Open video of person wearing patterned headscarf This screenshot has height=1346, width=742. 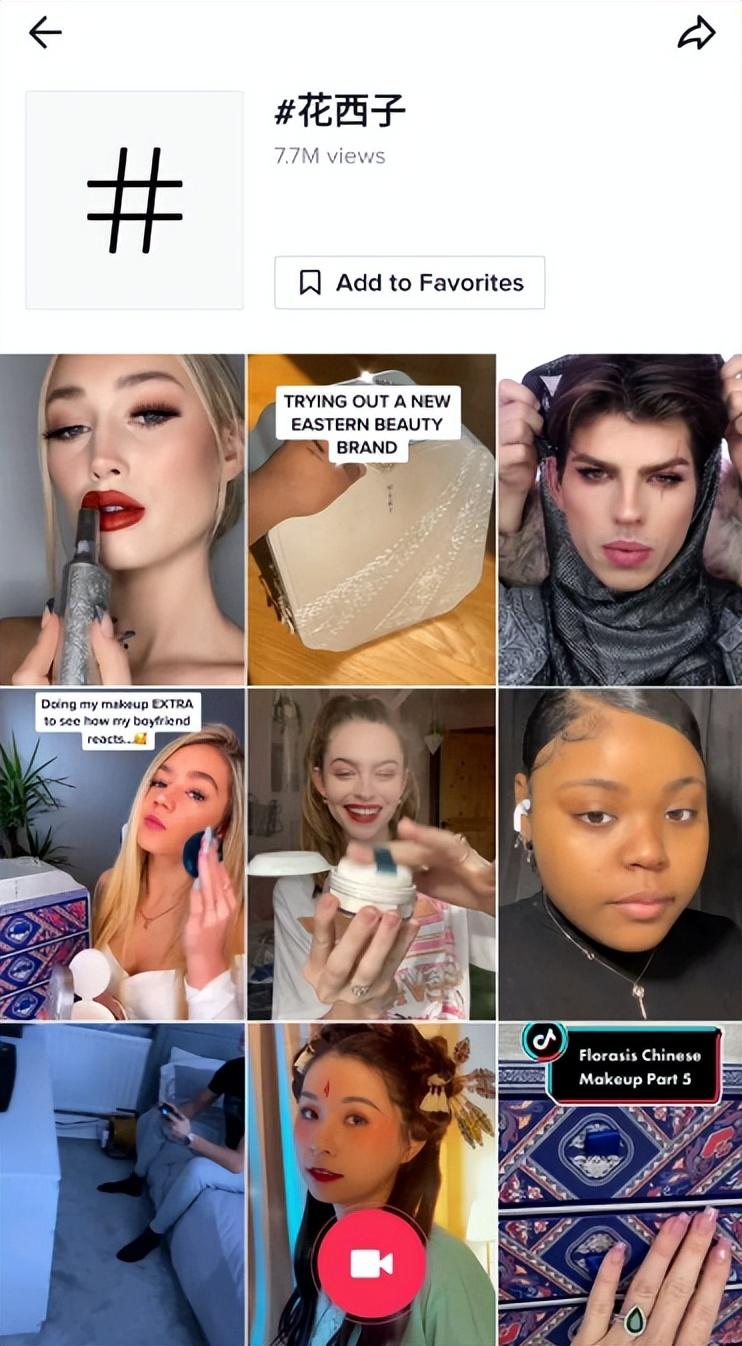click(620, 519)
